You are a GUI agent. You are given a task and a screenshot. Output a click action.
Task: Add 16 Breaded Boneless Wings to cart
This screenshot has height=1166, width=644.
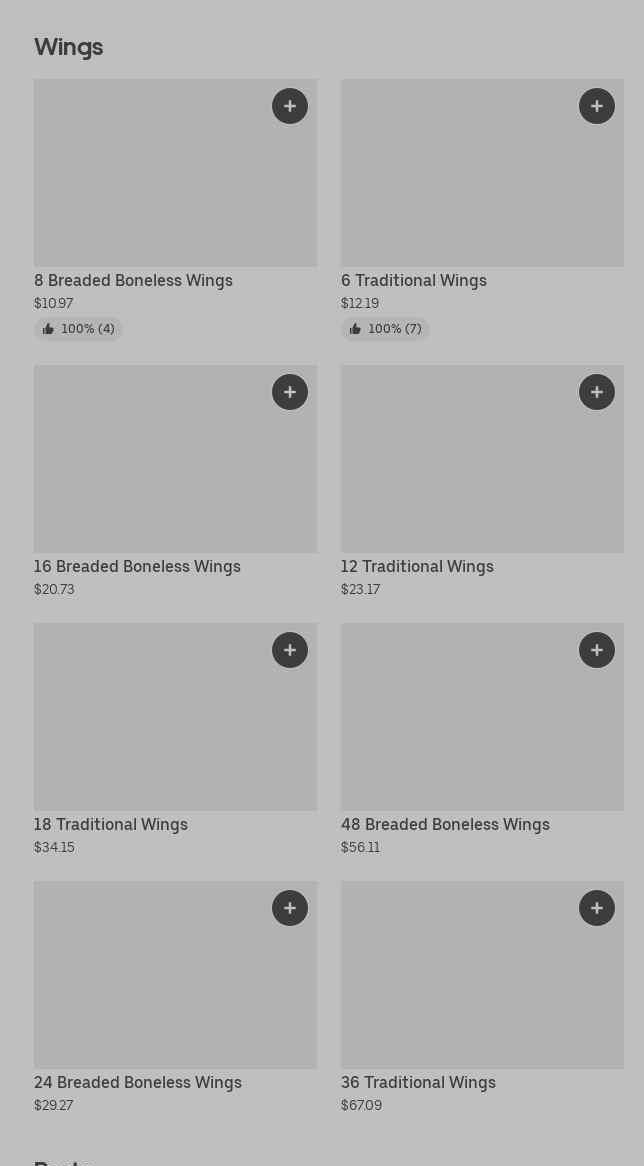point(290,392)
